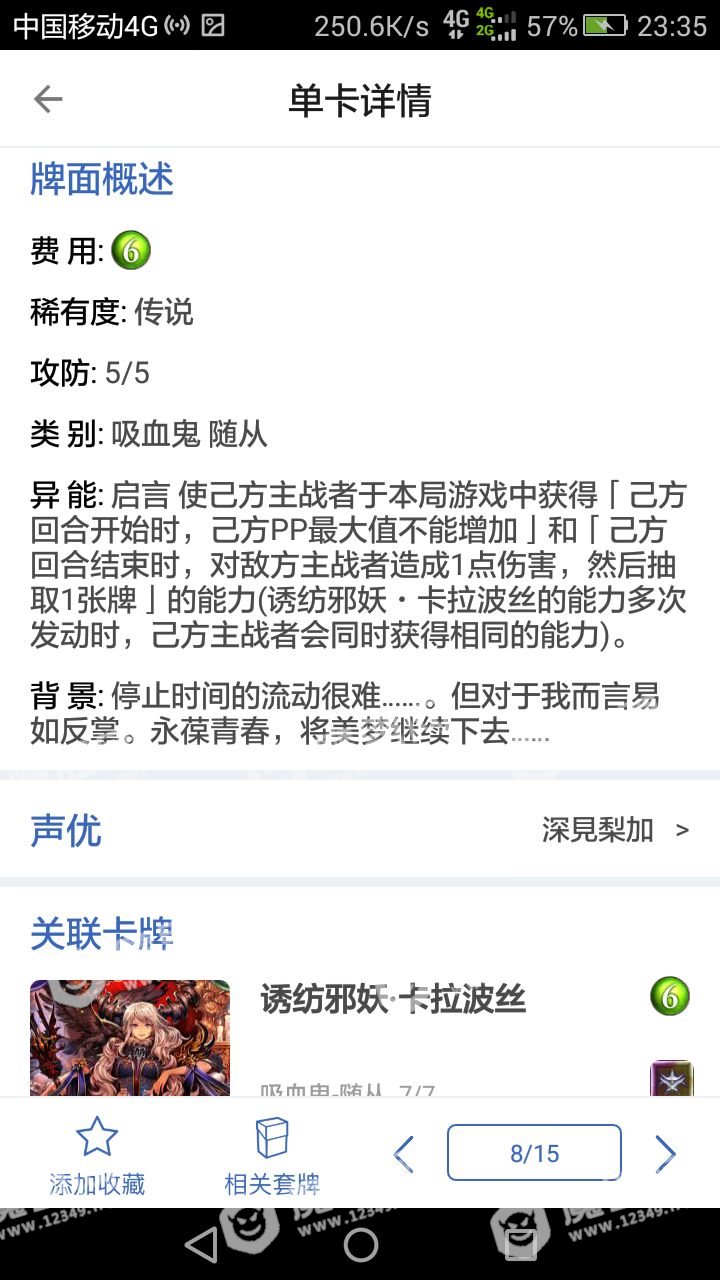Viewport: 720px width, 1280px height.
Task: Tap 添加收藏 to favorite this card
Action: [x=97, y=1157]
